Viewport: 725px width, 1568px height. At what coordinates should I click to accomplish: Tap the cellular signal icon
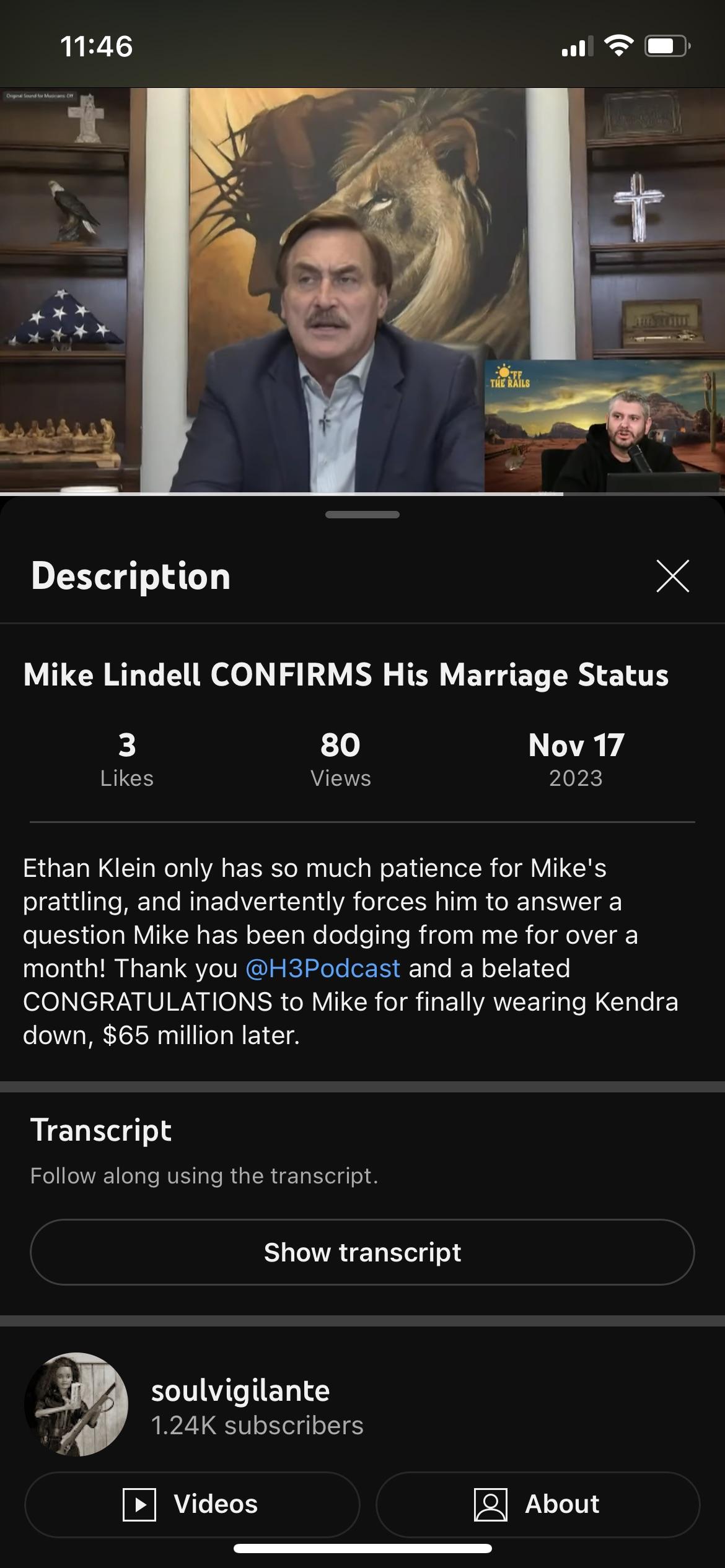click(576, 47)
